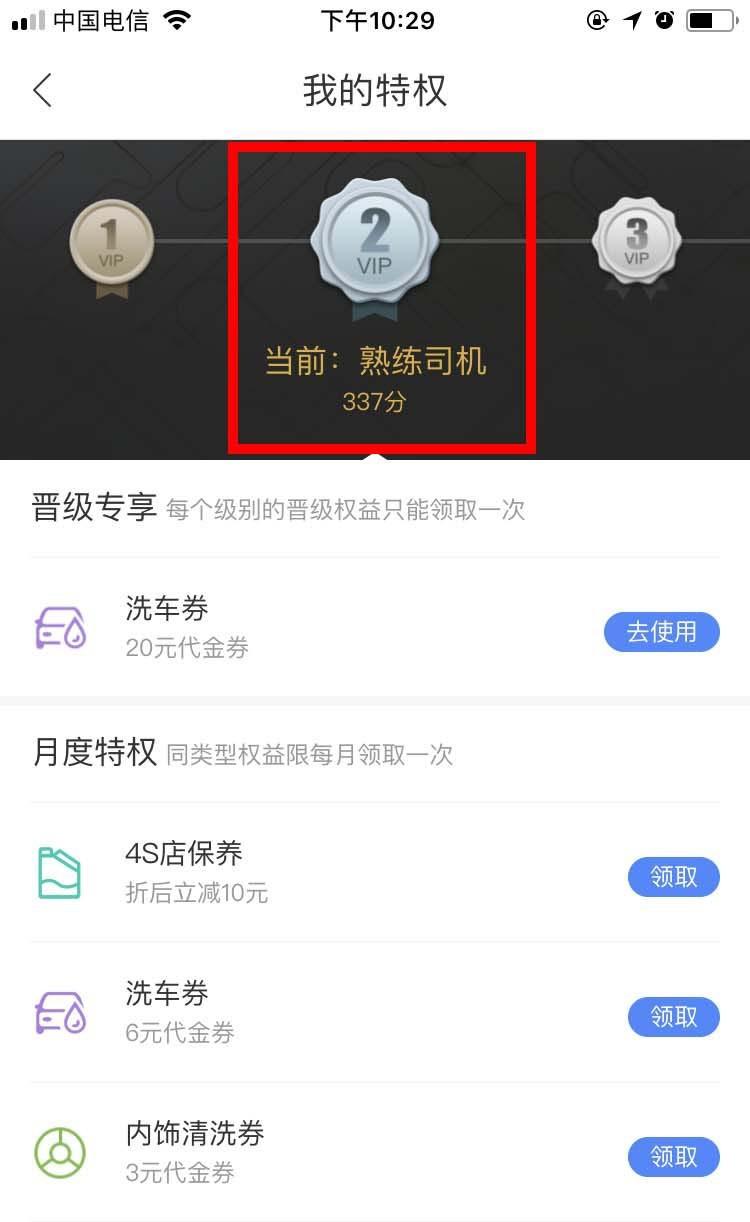750x1222 pixels.
Task: Tap 去使用 on the 20元 car wash coupon
Action: click(x=662, y=632)
